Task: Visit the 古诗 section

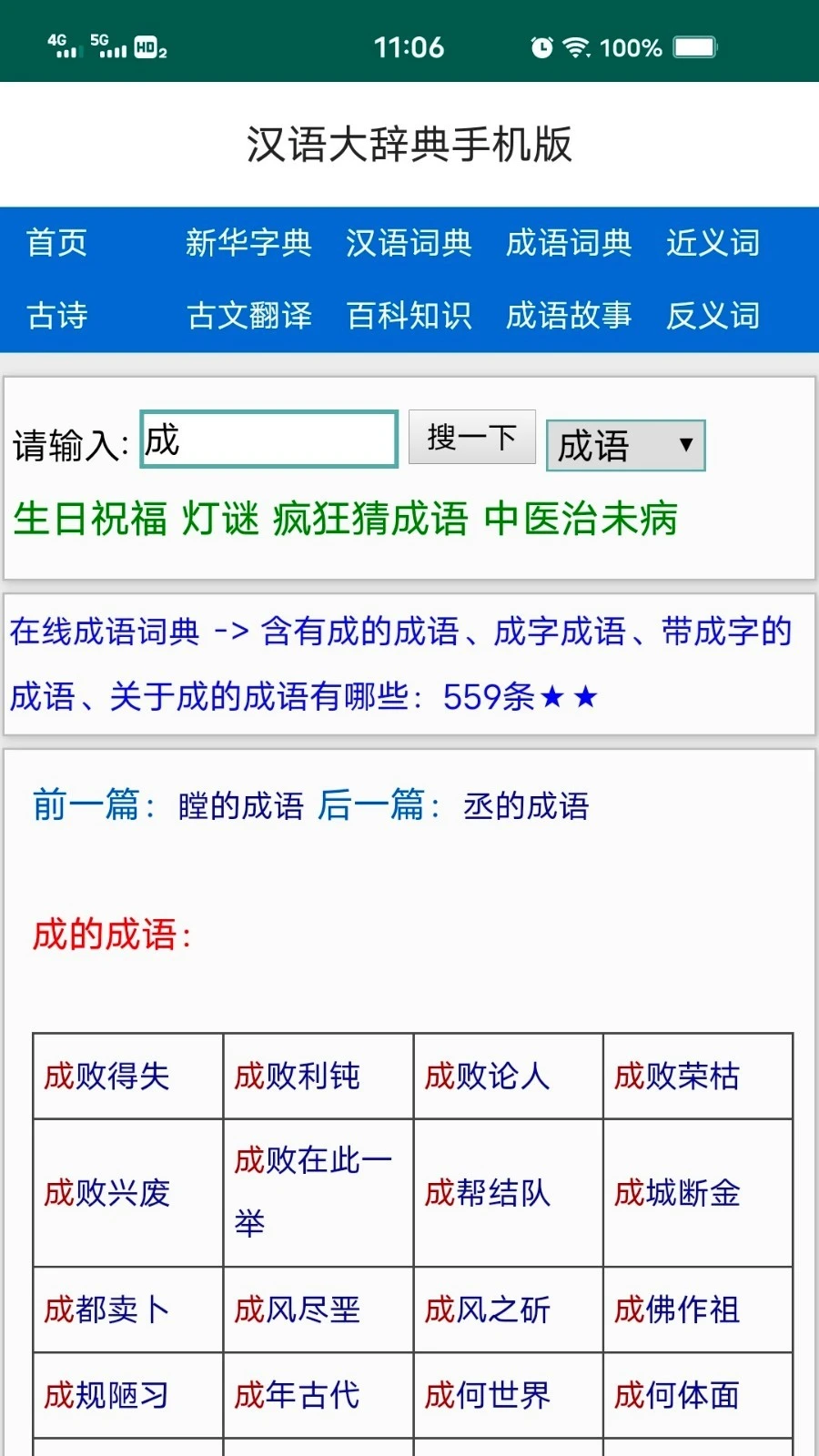Action: [56, 317]
